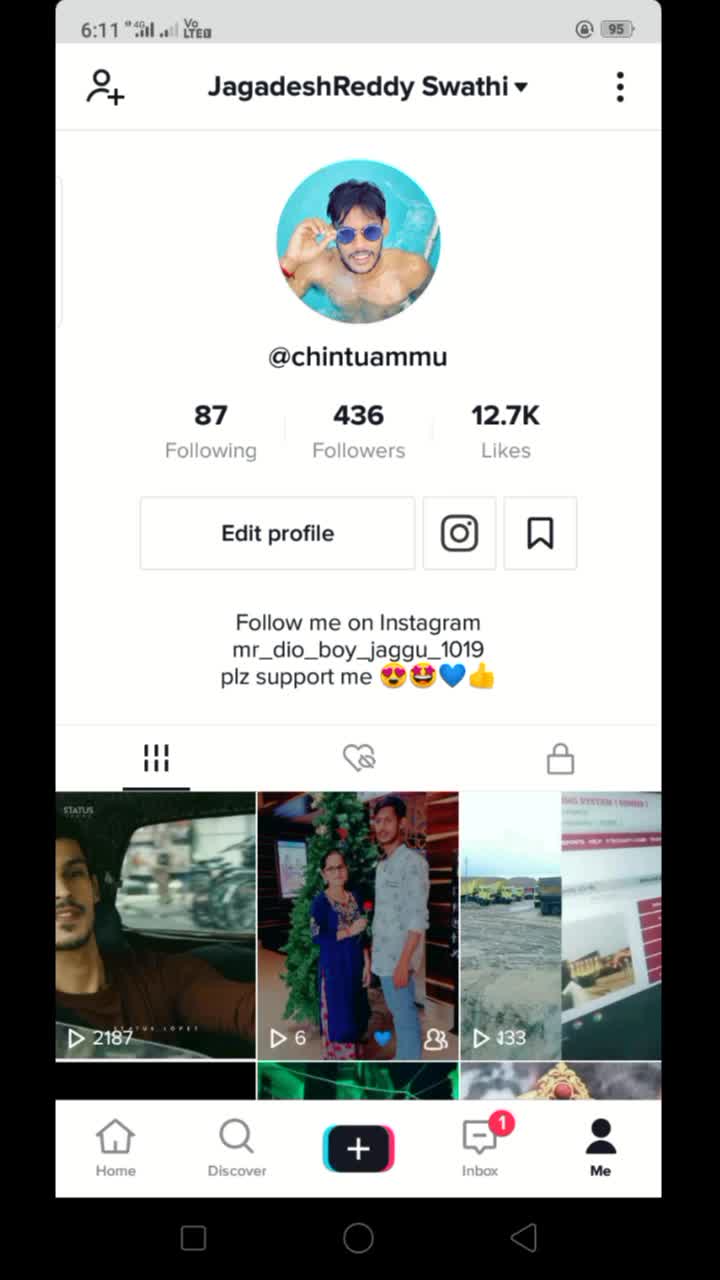Go to the Home tab

click(x=115, y=1148)
